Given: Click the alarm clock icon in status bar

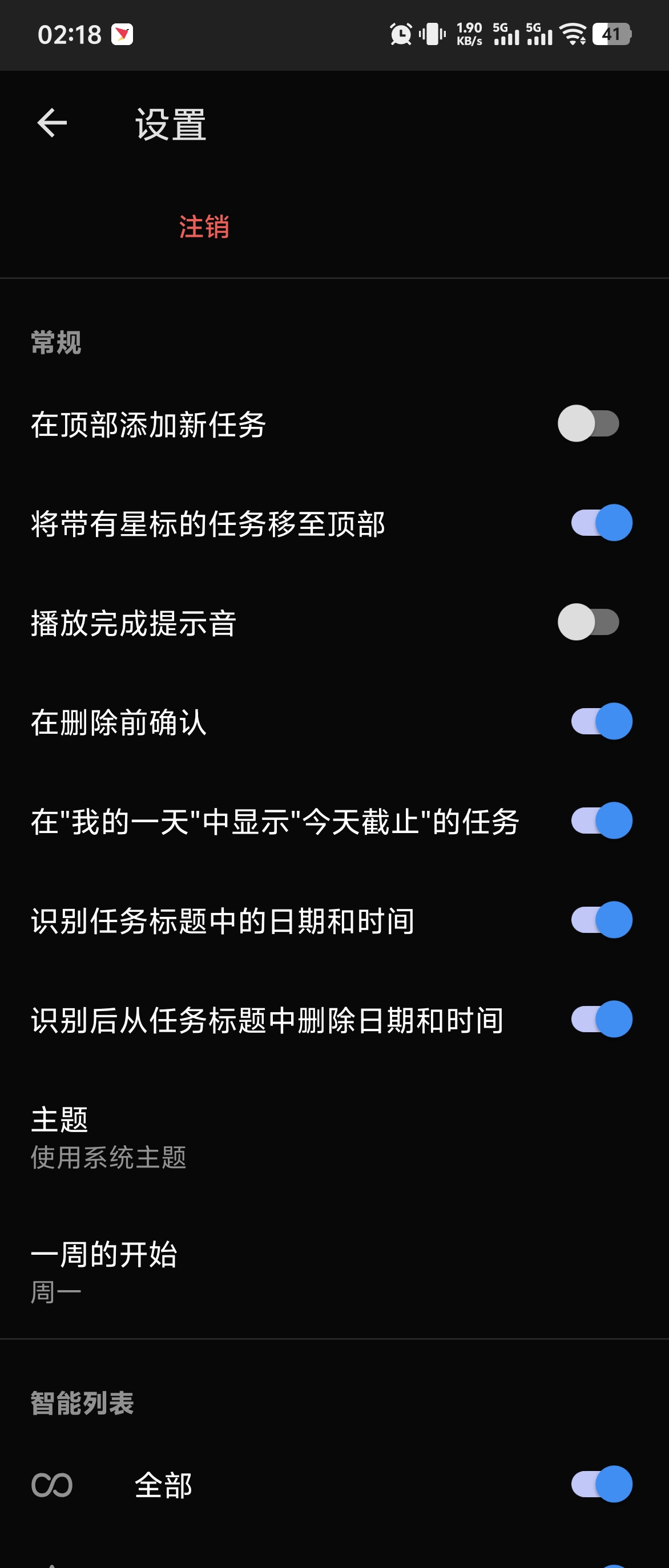Looking at the screenshot, I should click(x=399, y=35).
